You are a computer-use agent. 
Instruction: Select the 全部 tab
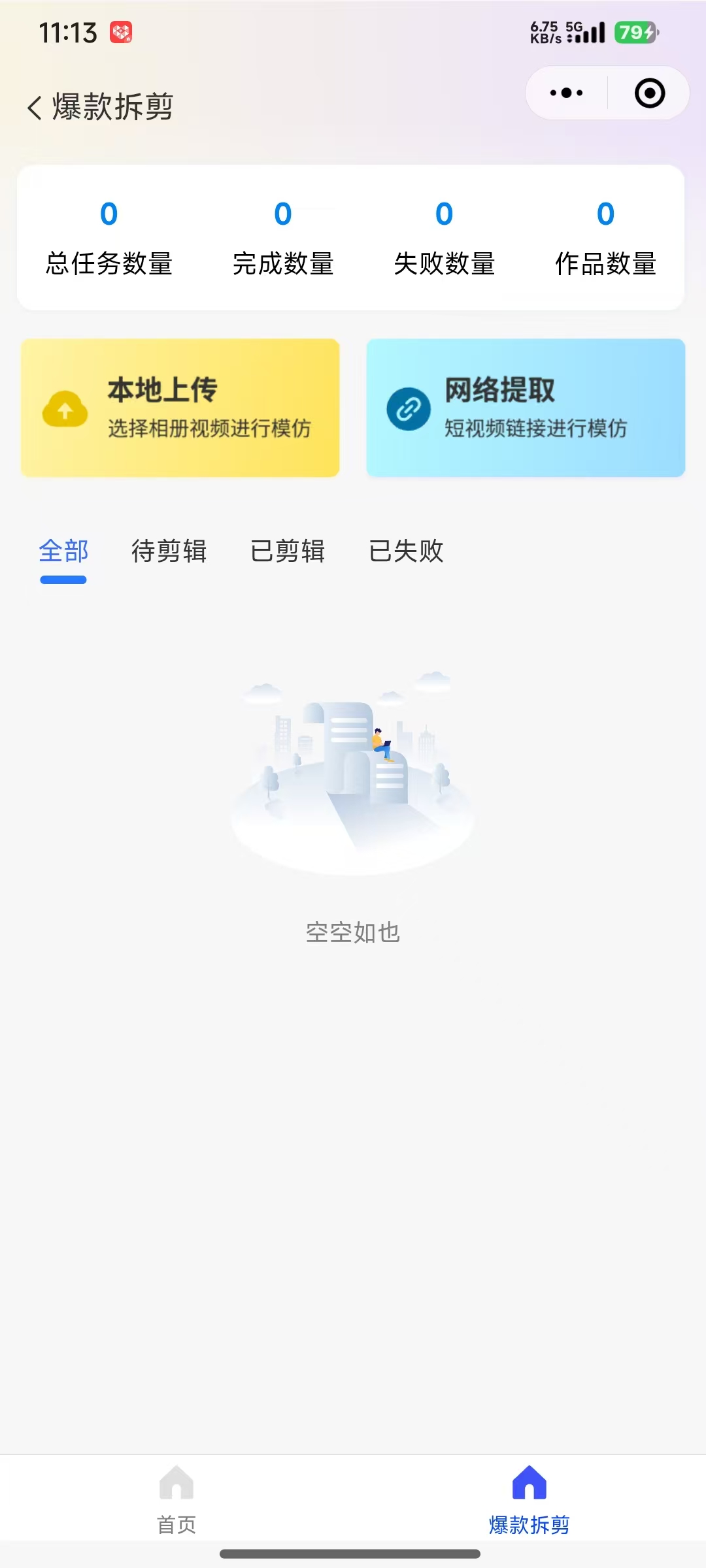[x=63, y=552]
